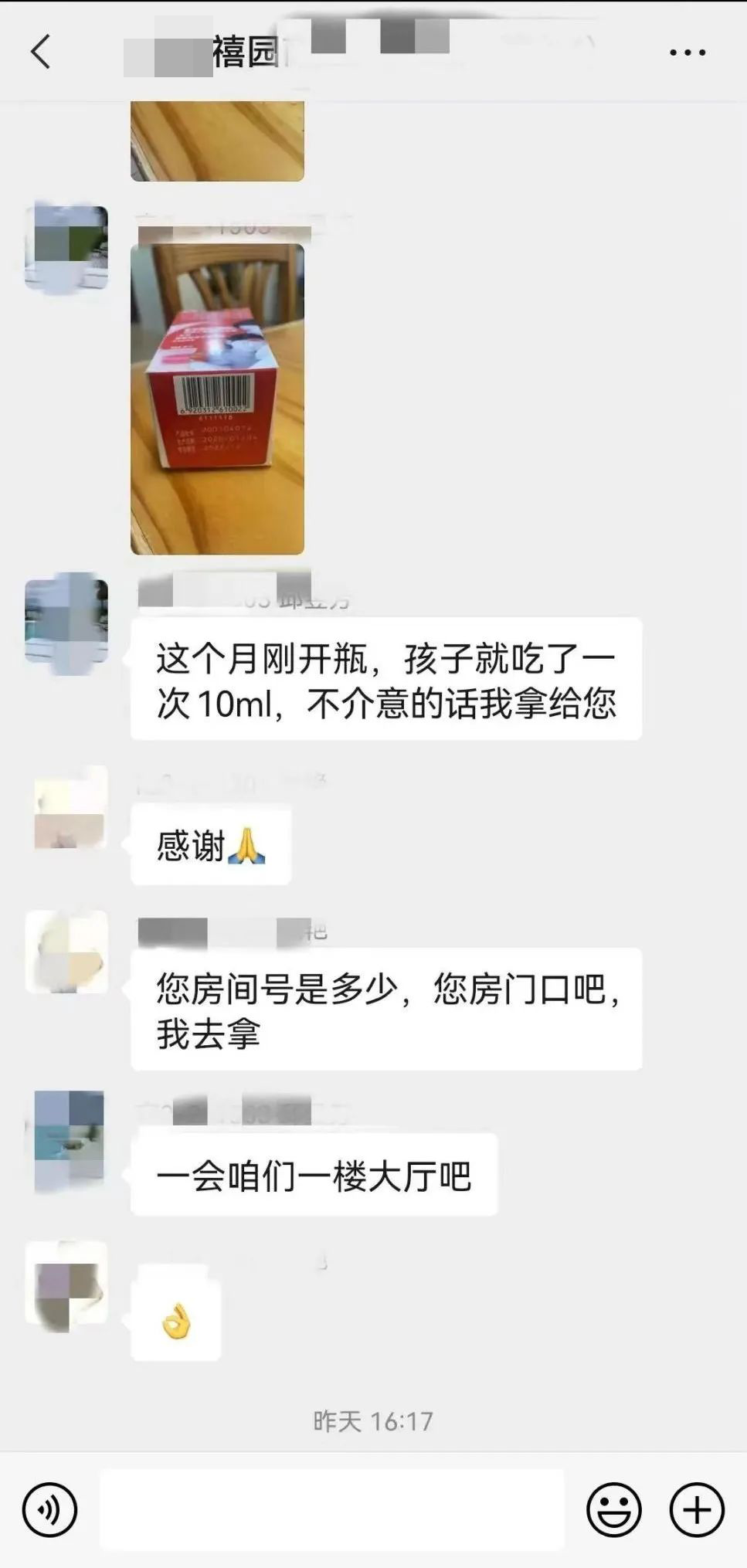Open the emoji picker
747x1568 pixels.
(x=614, y=1509)
